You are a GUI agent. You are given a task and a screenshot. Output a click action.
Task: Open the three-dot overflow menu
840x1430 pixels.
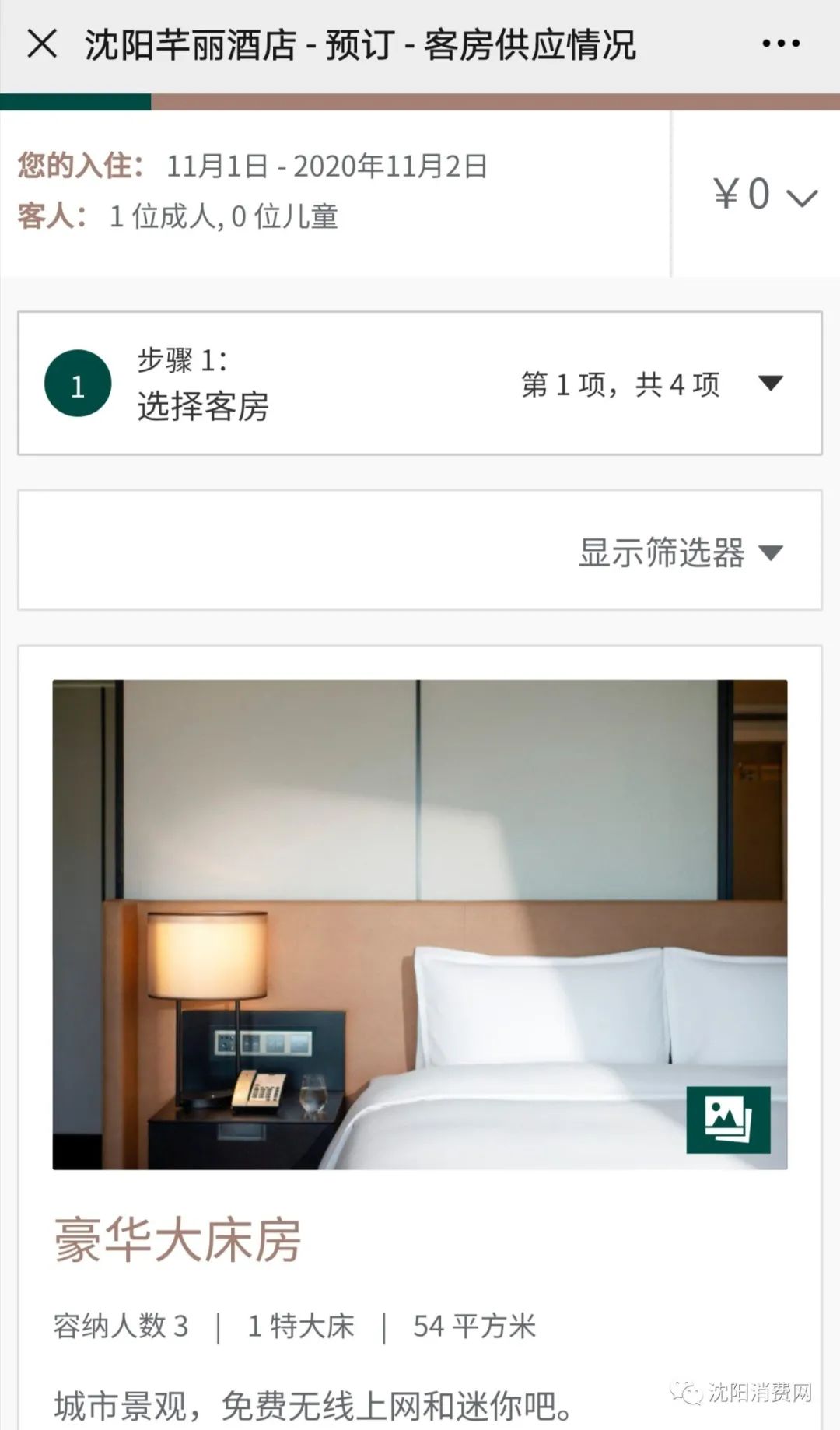click(x=780, y=44)
